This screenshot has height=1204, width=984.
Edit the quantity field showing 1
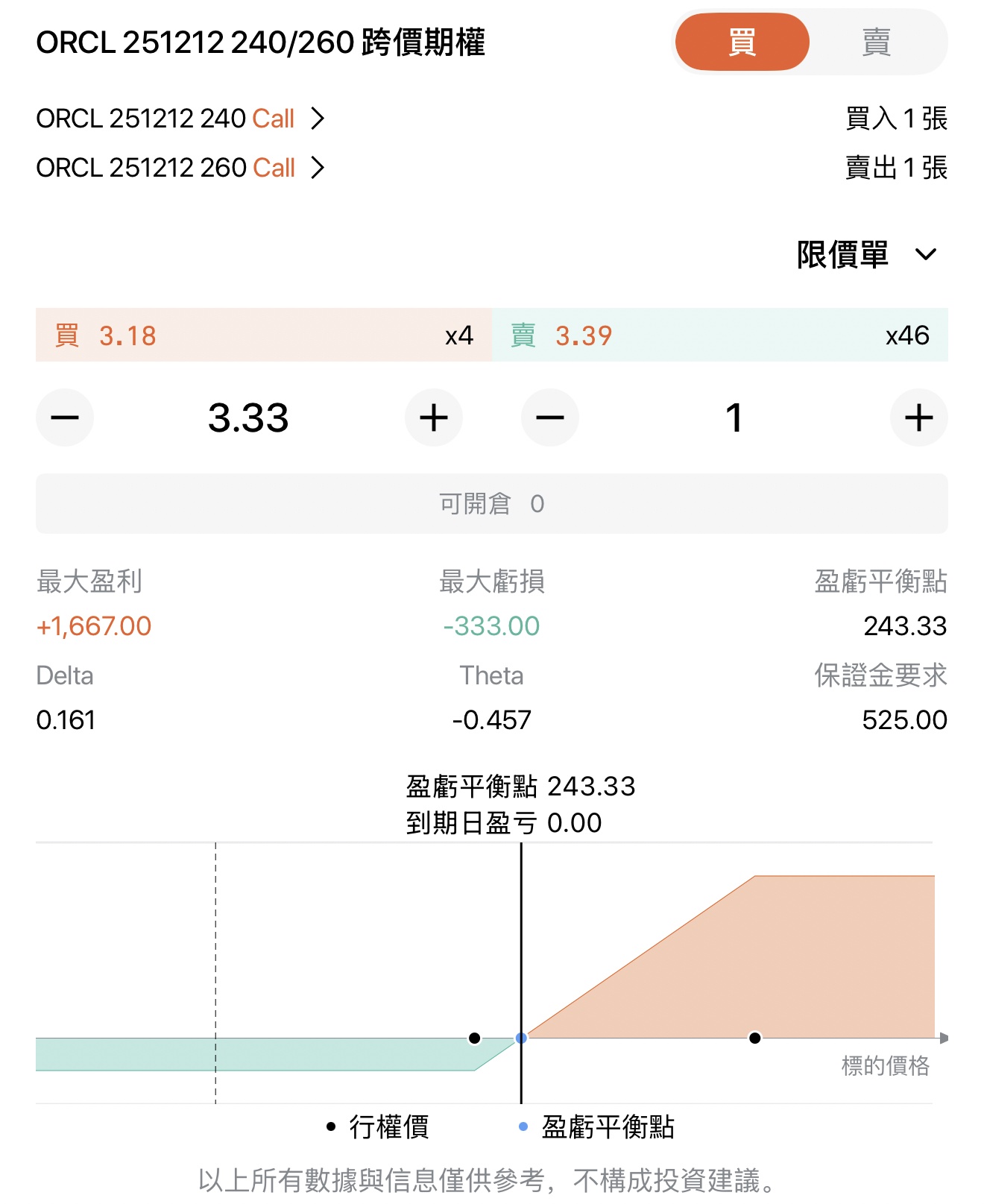click(734, 417)
